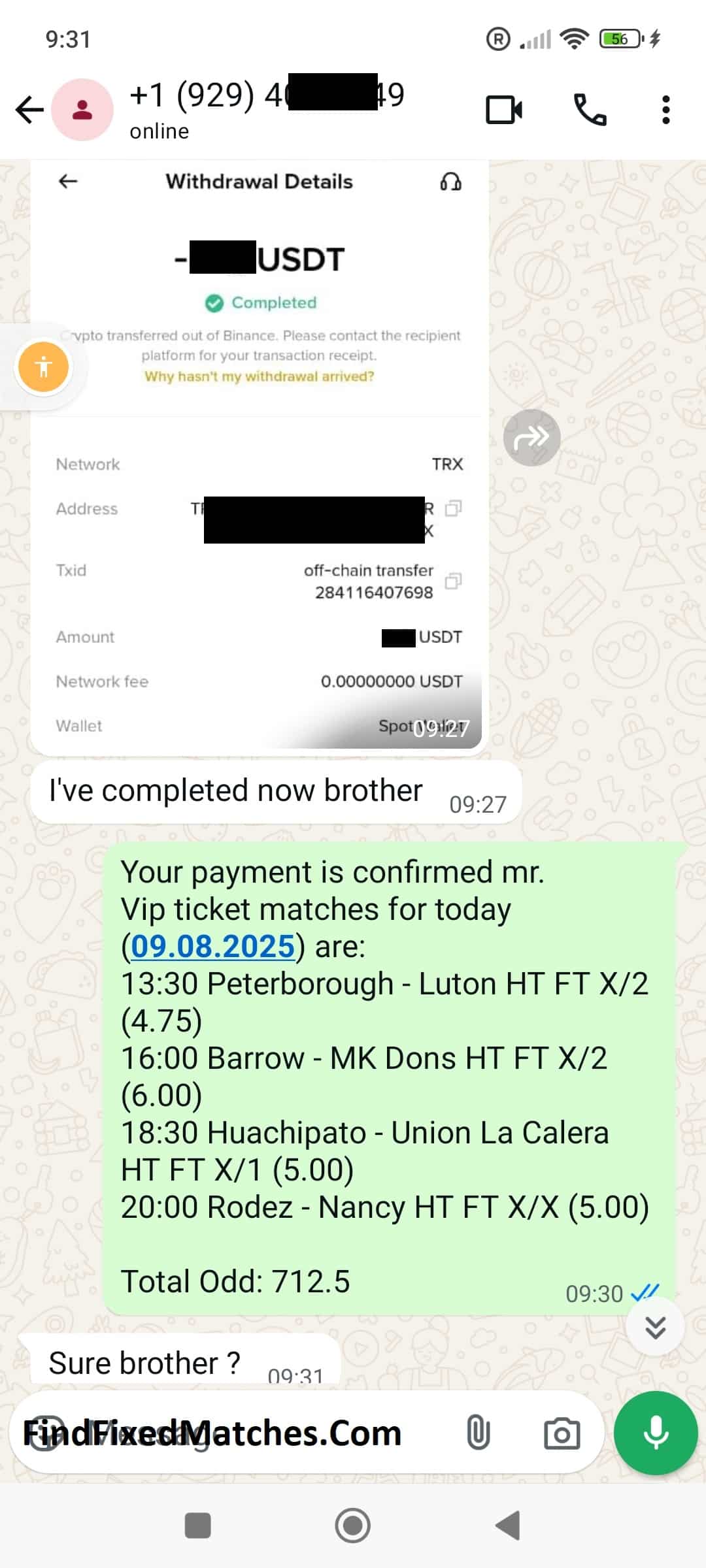Start a voice call
Viewport: 706px width, 1568px height.
click(590, 110)
